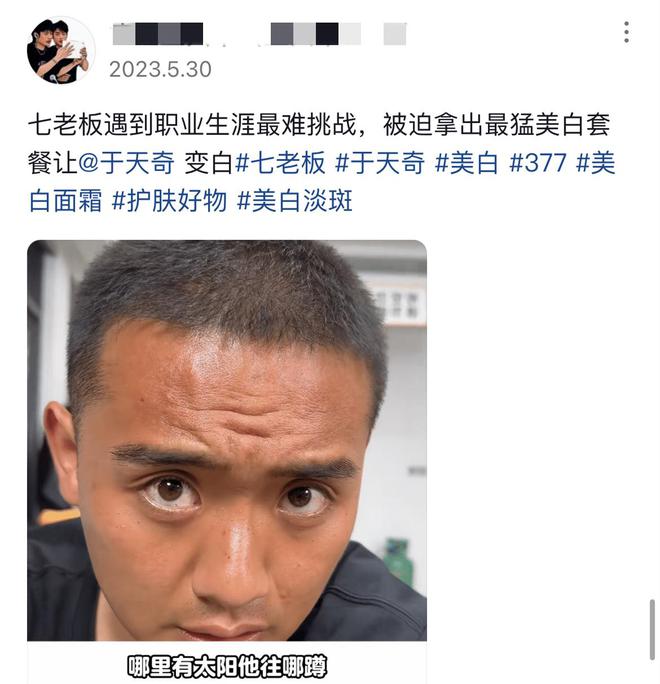View the #美白 hashtag topic
The width and height of the screenshot is (660, 684).
click(x=466, y=163)
